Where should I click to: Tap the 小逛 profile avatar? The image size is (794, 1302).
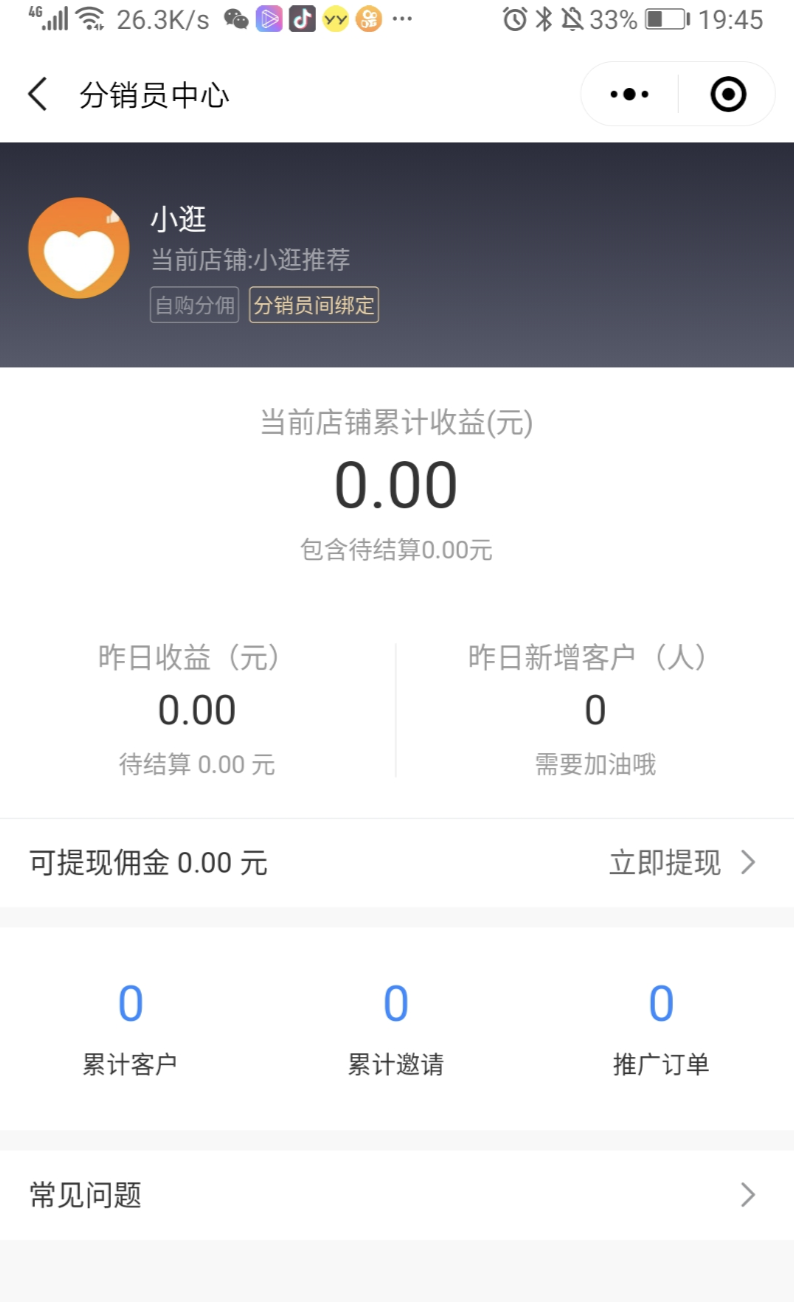point(79,248)
